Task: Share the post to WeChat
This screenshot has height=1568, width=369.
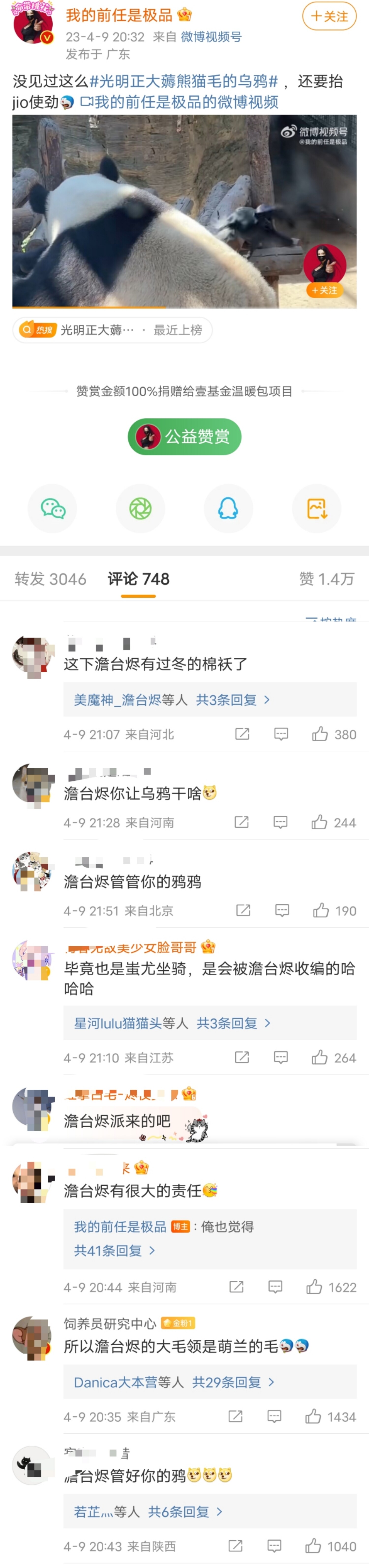Action: pos(52,508)
